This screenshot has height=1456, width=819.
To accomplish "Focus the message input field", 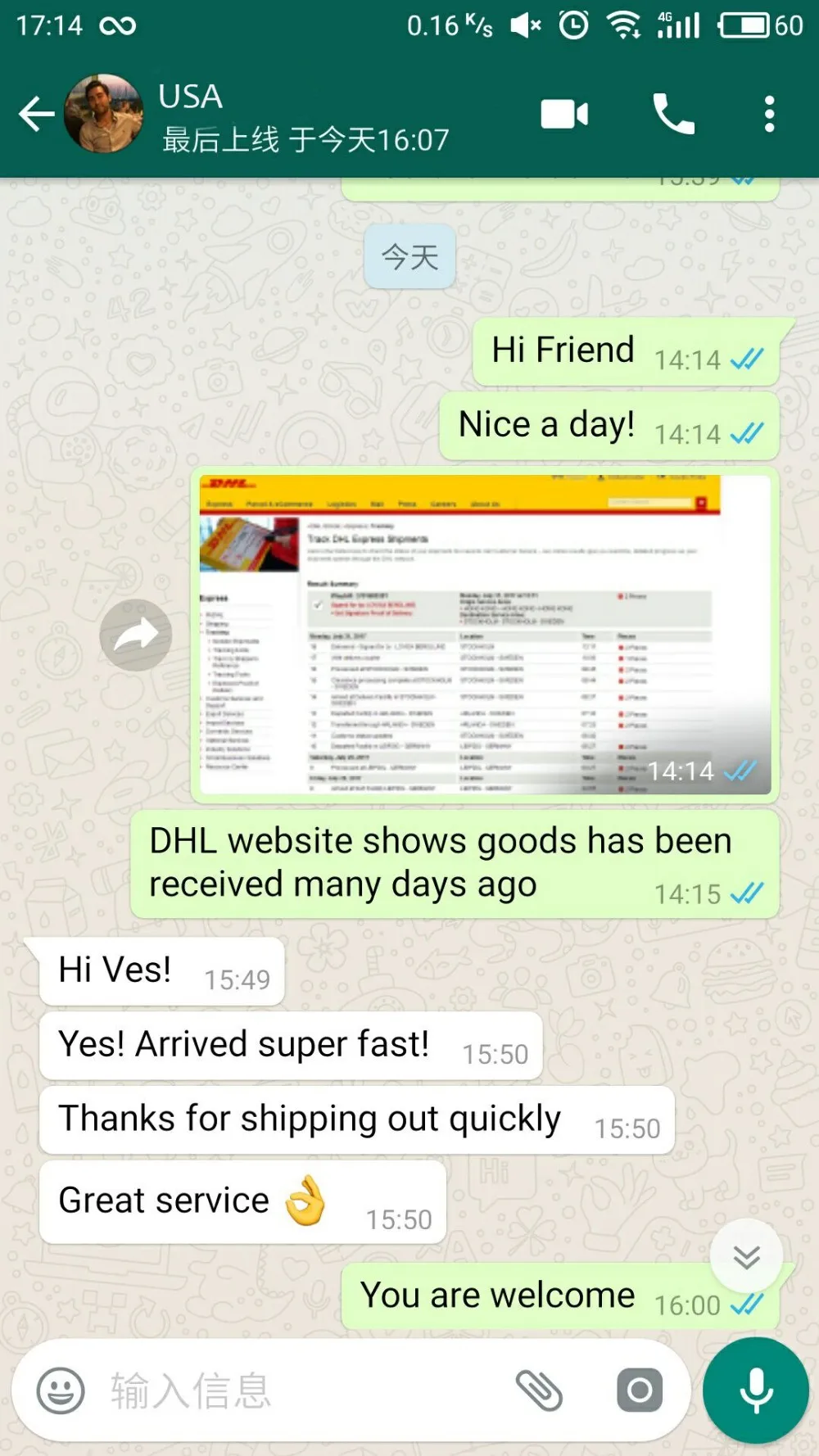I will click(303, 1390).
